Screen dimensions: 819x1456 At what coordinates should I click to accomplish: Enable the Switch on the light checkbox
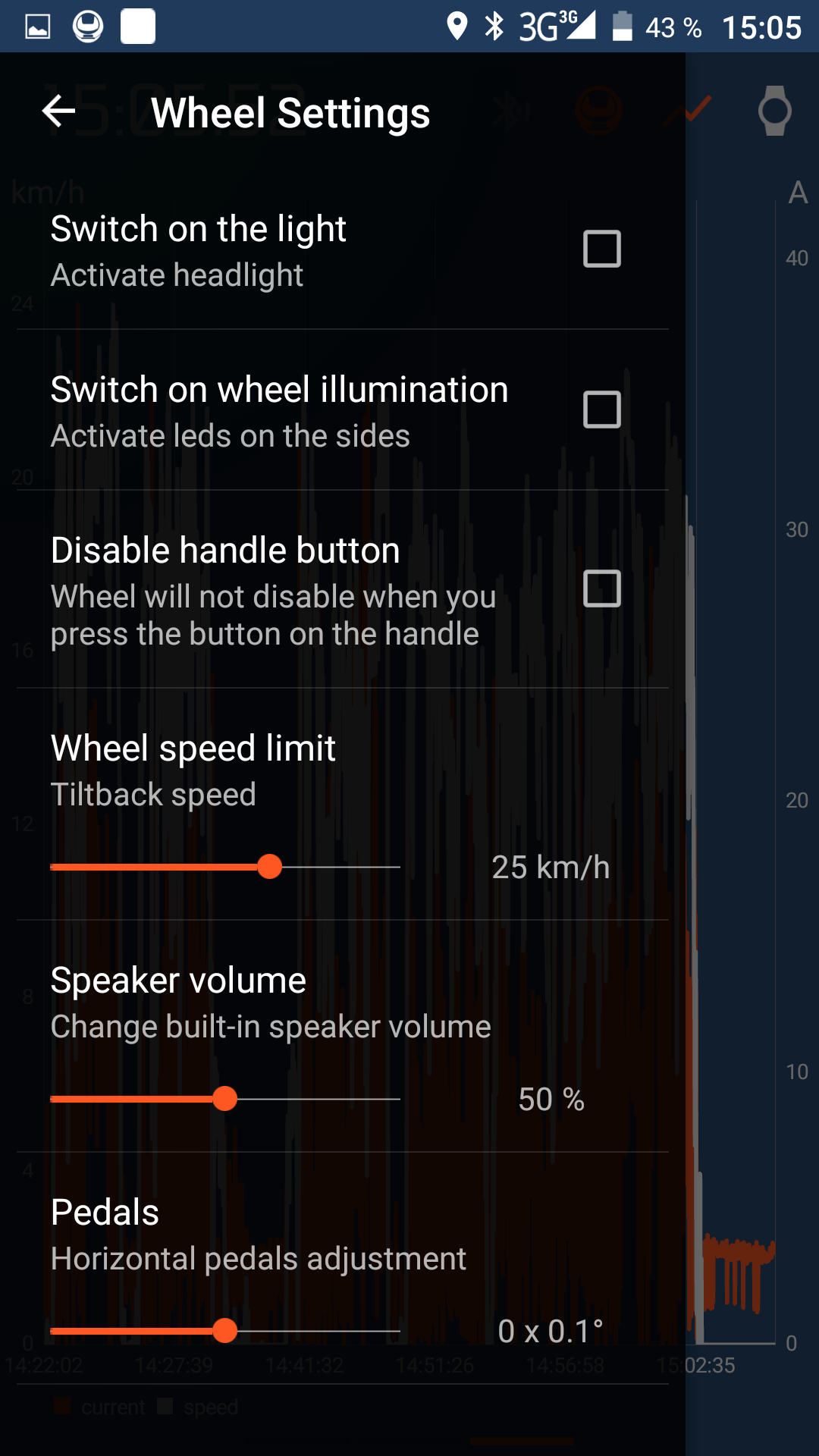602,249
